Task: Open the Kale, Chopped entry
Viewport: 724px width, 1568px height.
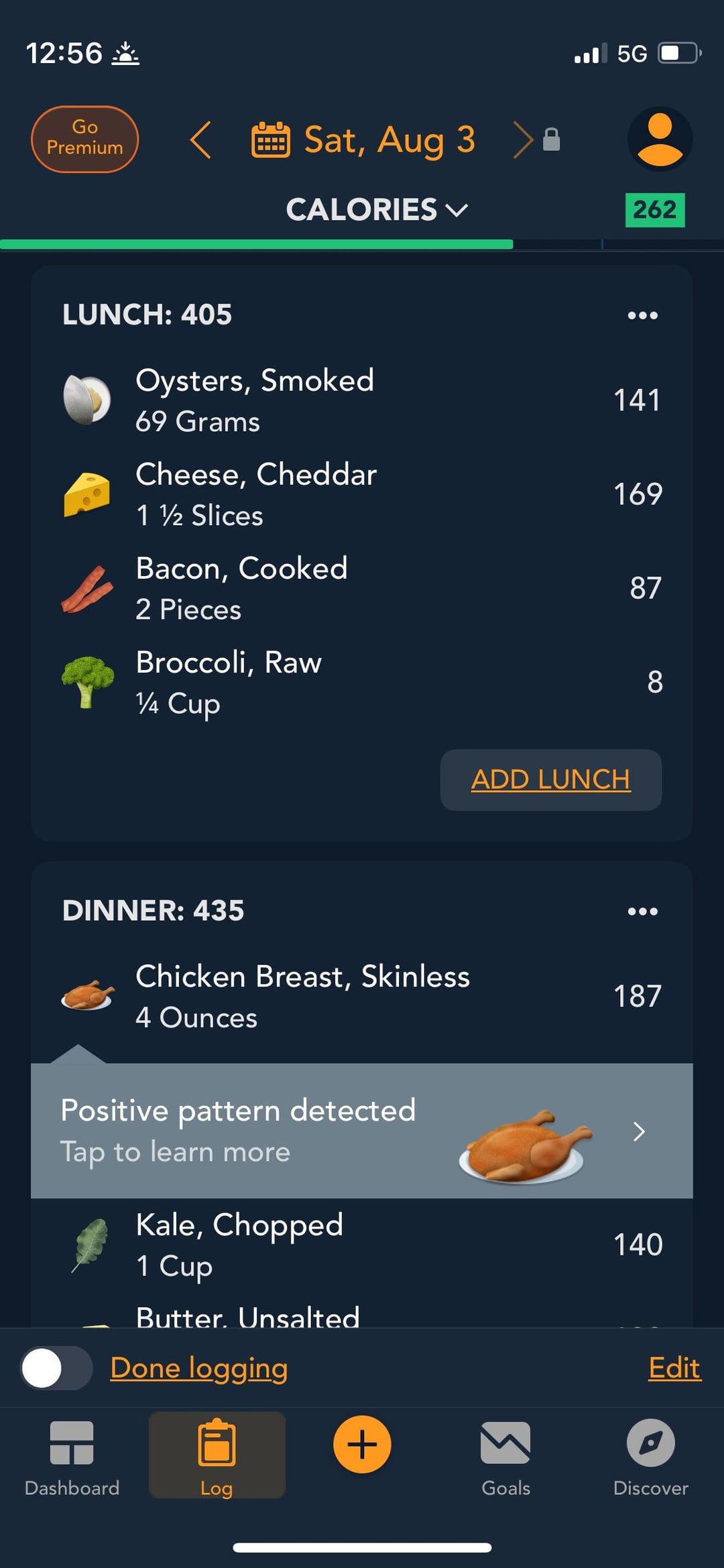Action: pos(362,1245)
